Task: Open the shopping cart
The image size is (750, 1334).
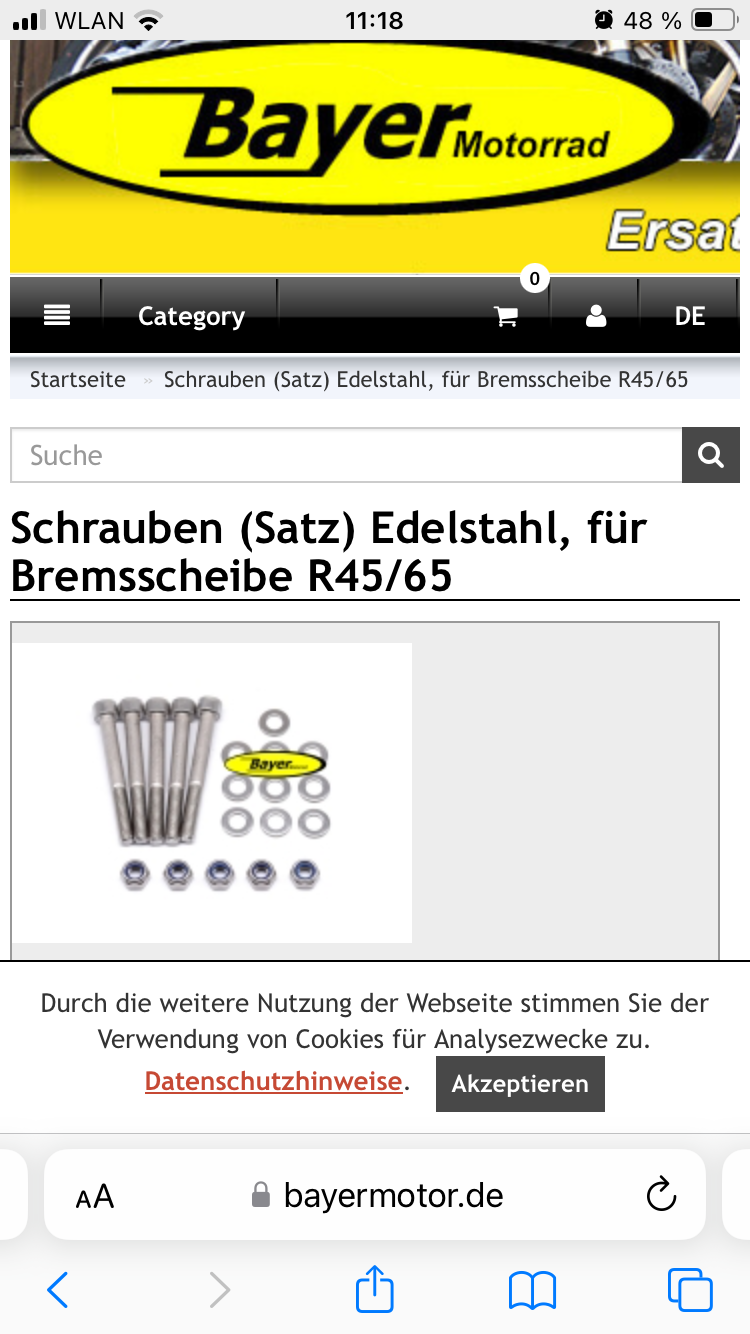Action: click(x=507, y=316)
